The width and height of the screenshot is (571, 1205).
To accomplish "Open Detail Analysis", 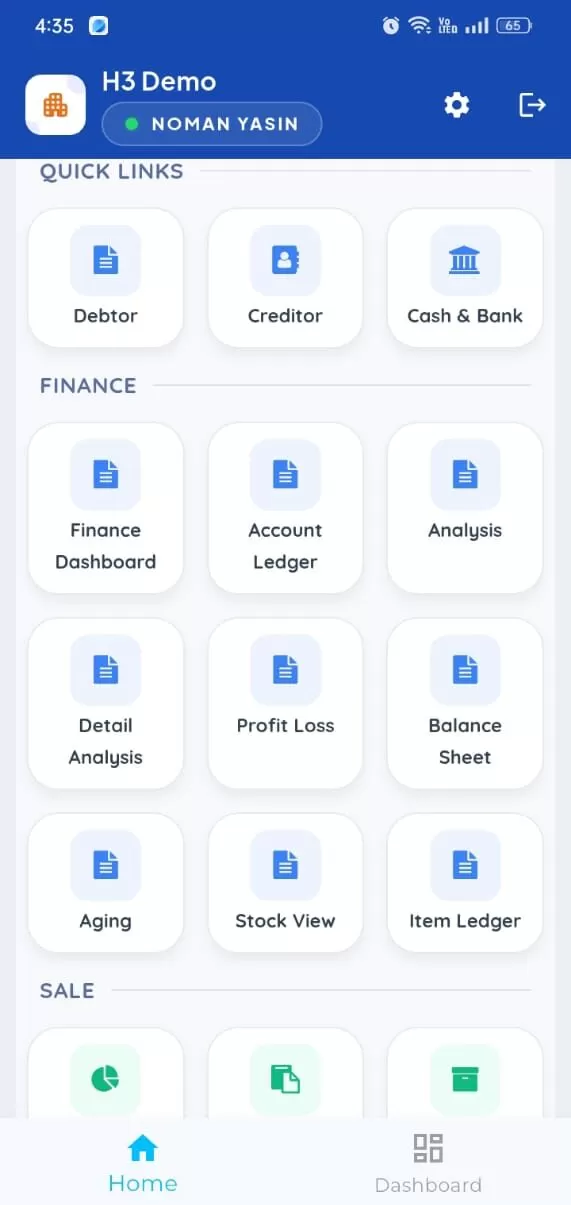I will 106,703.
